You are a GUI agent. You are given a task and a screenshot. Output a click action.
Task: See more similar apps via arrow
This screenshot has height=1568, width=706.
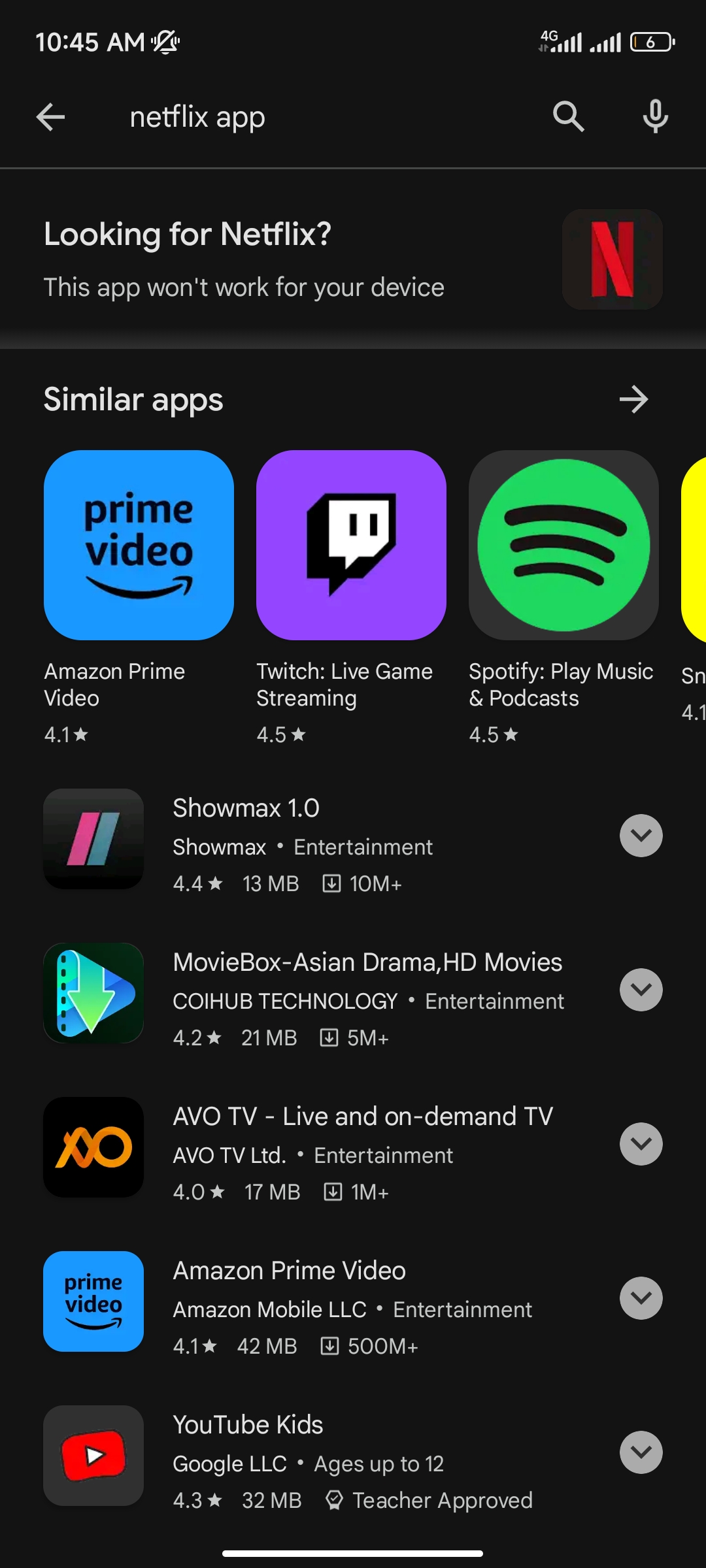pyautogui.click(x=633, y=399)
